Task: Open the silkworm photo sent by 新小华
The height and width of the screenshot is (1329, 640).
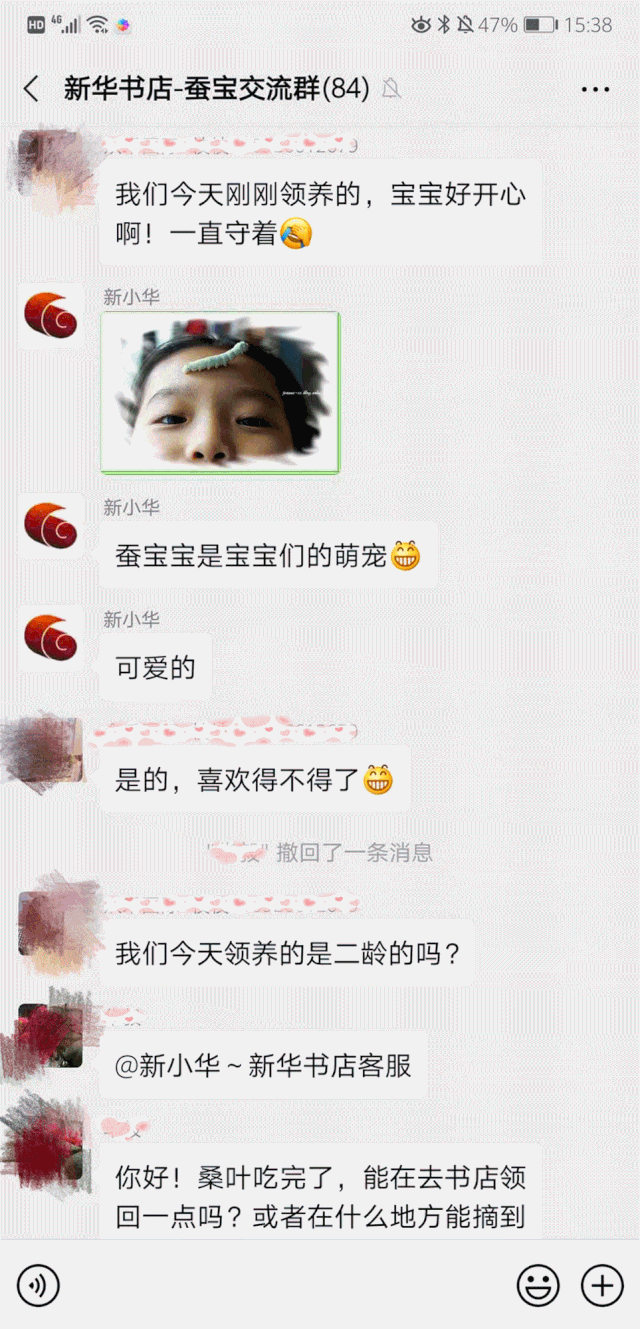Action: 220,392
